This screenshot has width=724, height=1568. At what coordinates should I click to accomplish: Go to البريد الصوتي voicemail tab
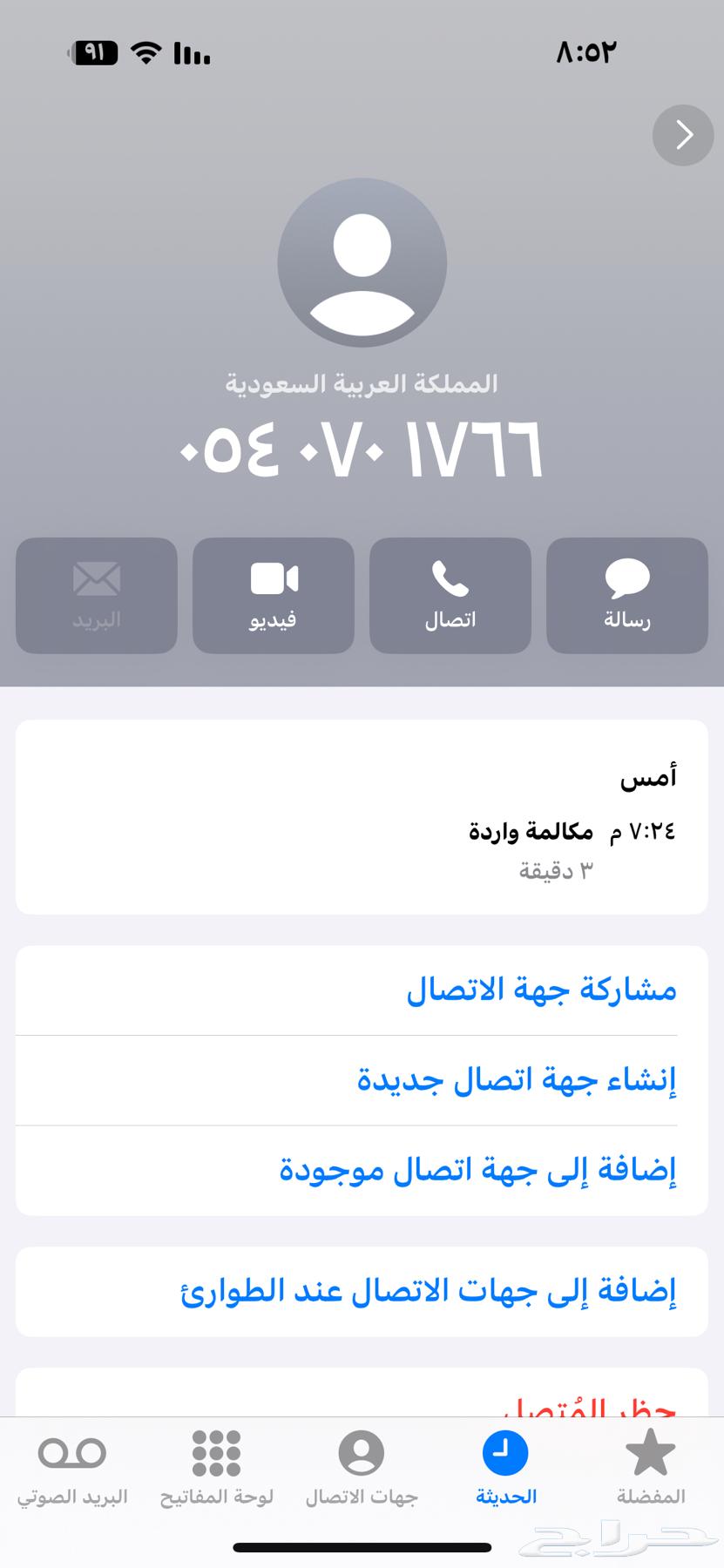[72, 1469]
